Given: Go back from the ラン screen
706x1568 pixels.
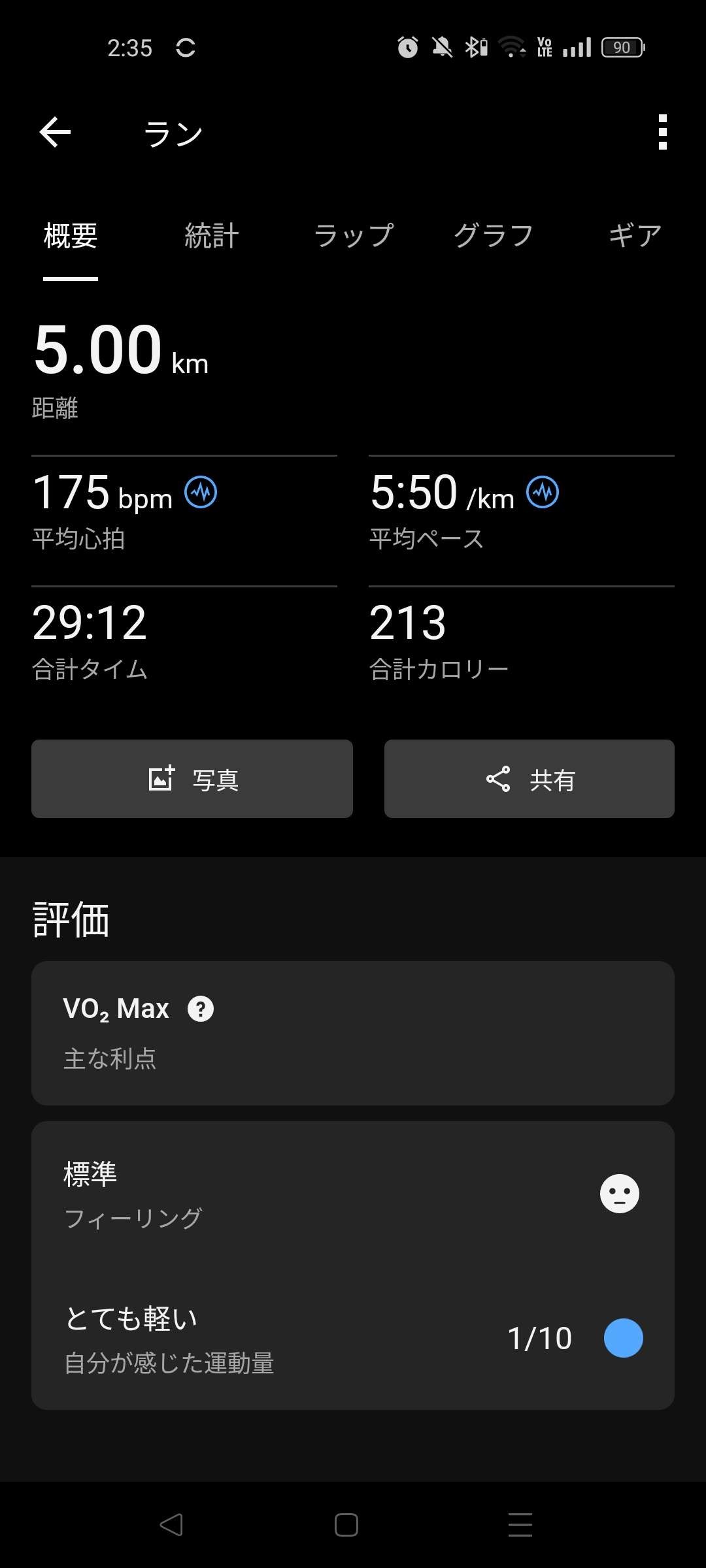Looking at the screenshot, I should 55,133.
